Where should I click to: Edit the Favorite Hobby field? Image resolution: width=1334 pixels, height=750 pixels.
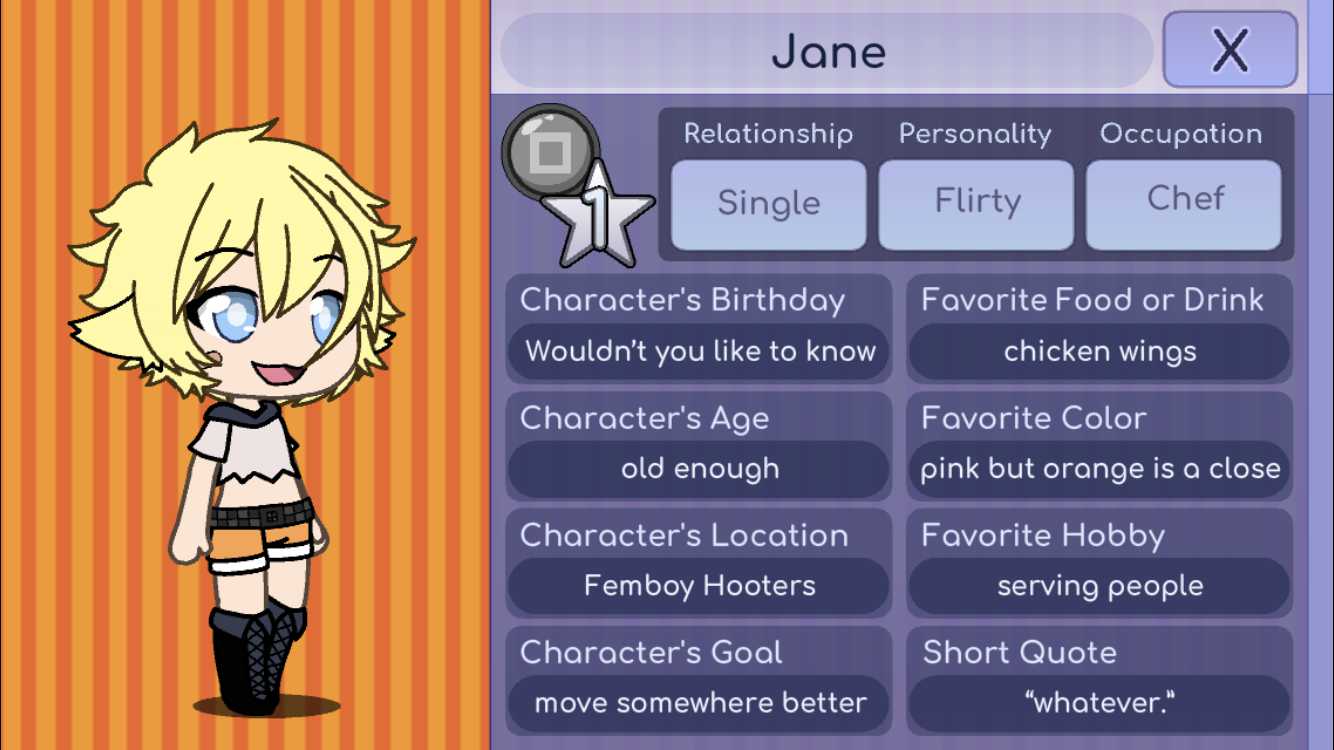pos(1099,586)
